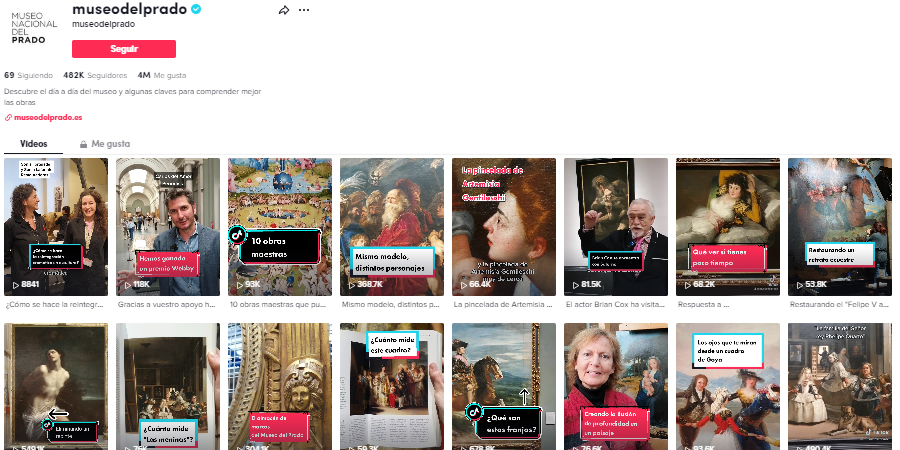Play the '¿Cuánto mide este cuadro?' video

[x=391, y=385]
